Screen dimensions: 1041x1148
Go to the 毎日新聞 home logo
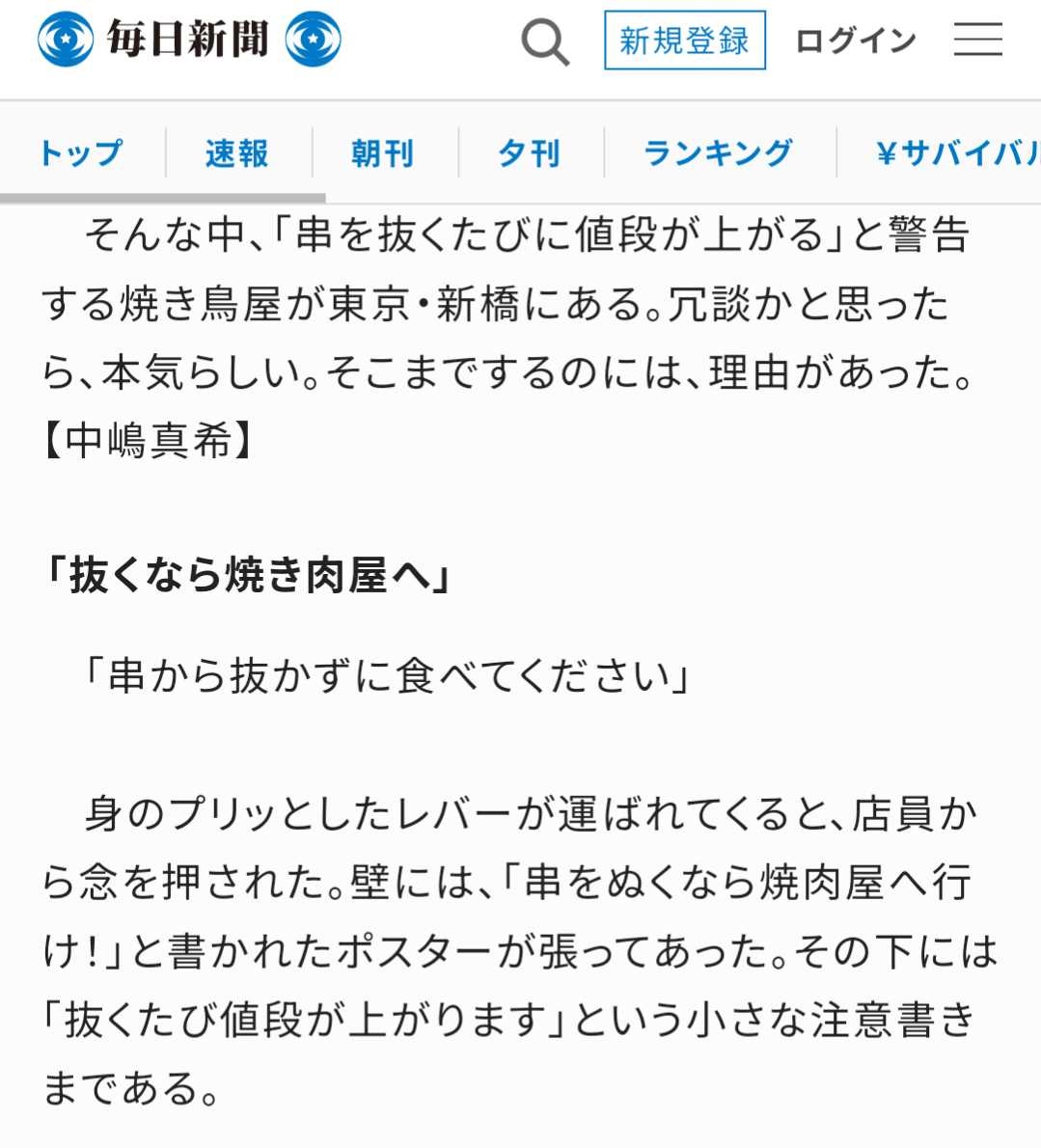(189, 41)
